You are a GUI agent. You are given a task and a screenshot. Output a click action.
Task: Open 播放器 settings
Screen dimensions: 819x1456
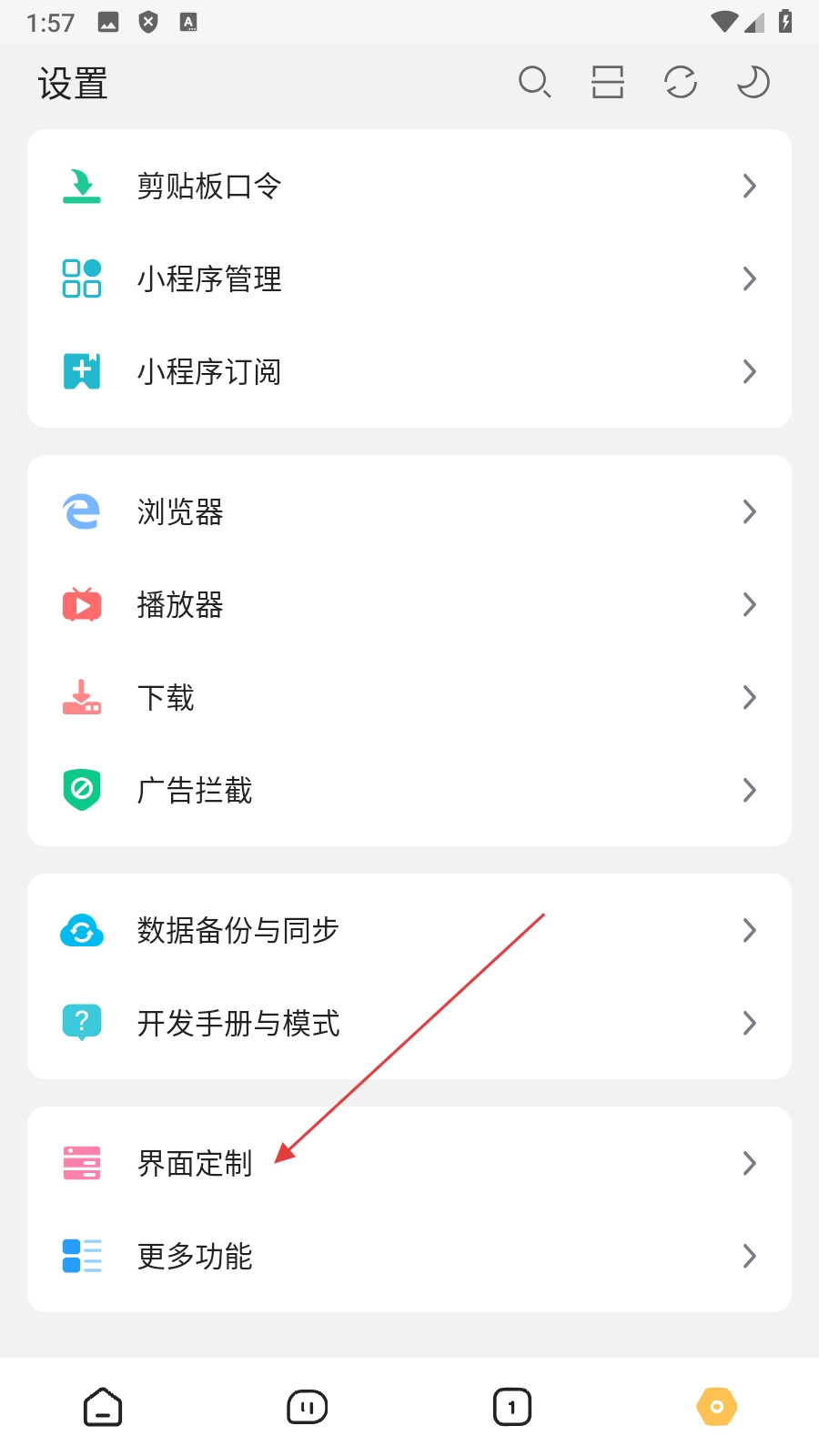(409, 605)
